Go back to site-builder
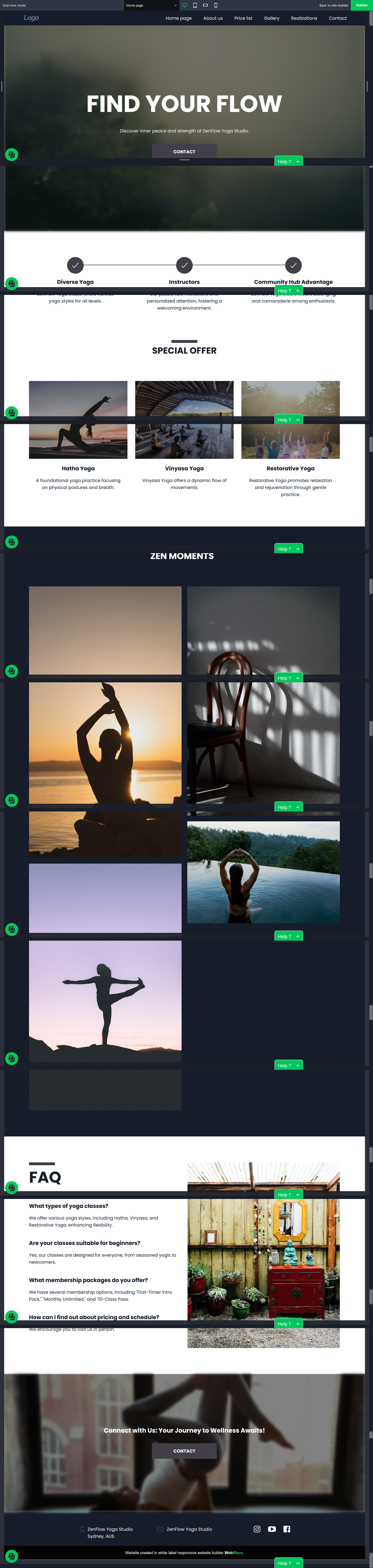The height and width of the screenshot is (1568, 373). coord(334,5)
